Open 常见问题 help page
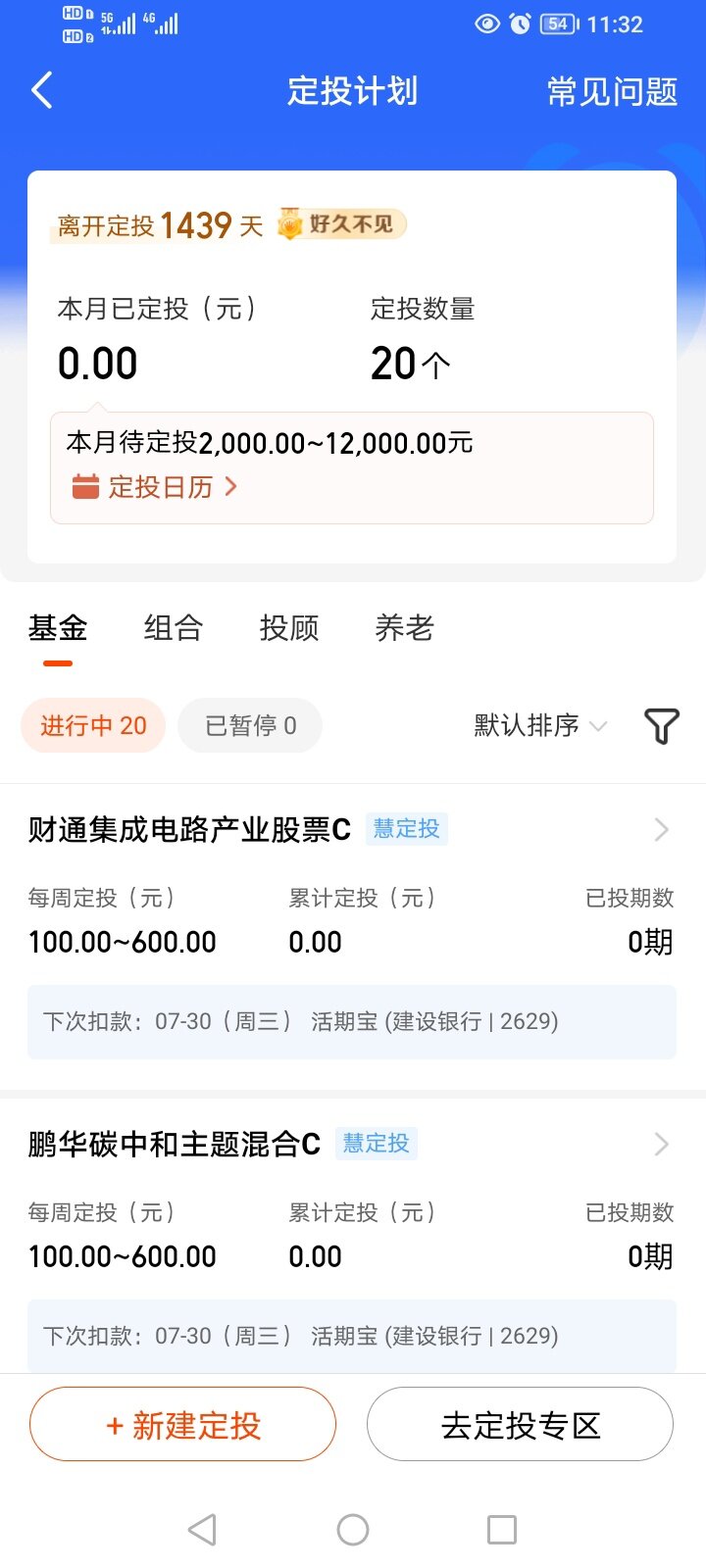 (x=612, y=91)
